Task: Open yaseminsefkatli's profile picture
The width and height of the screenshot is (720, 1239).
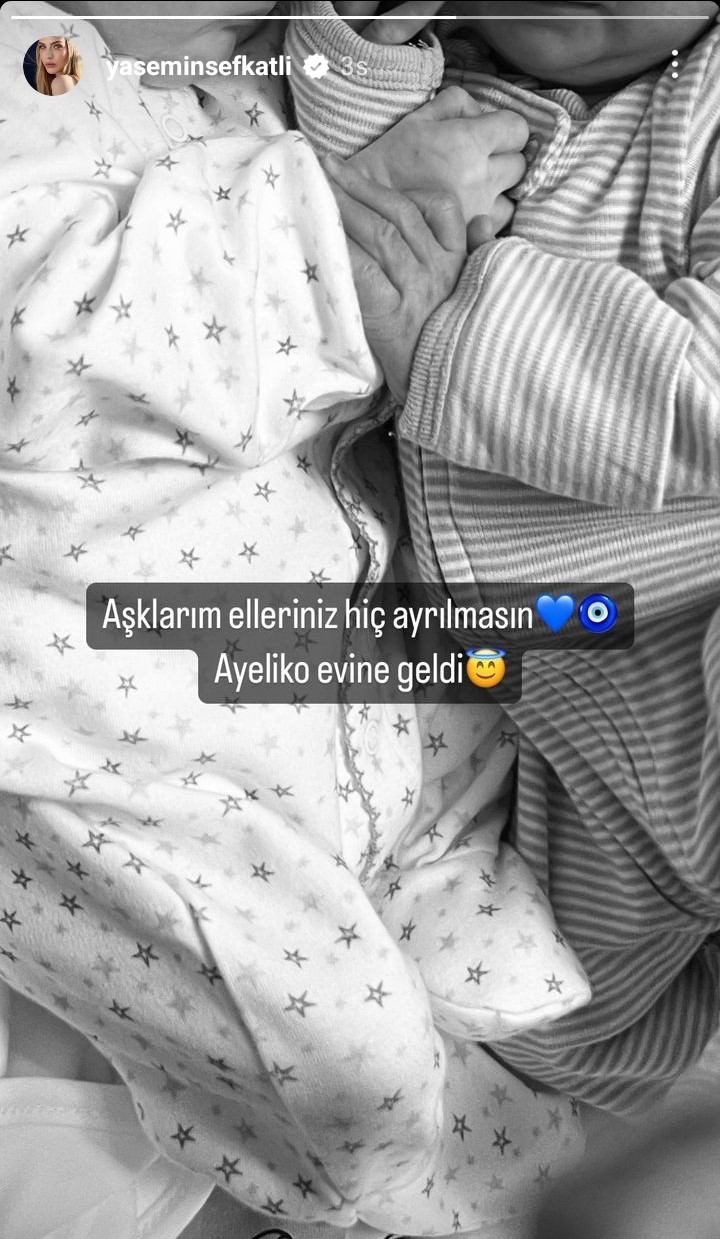Action: pyautogui.click(x=52, y=66)
